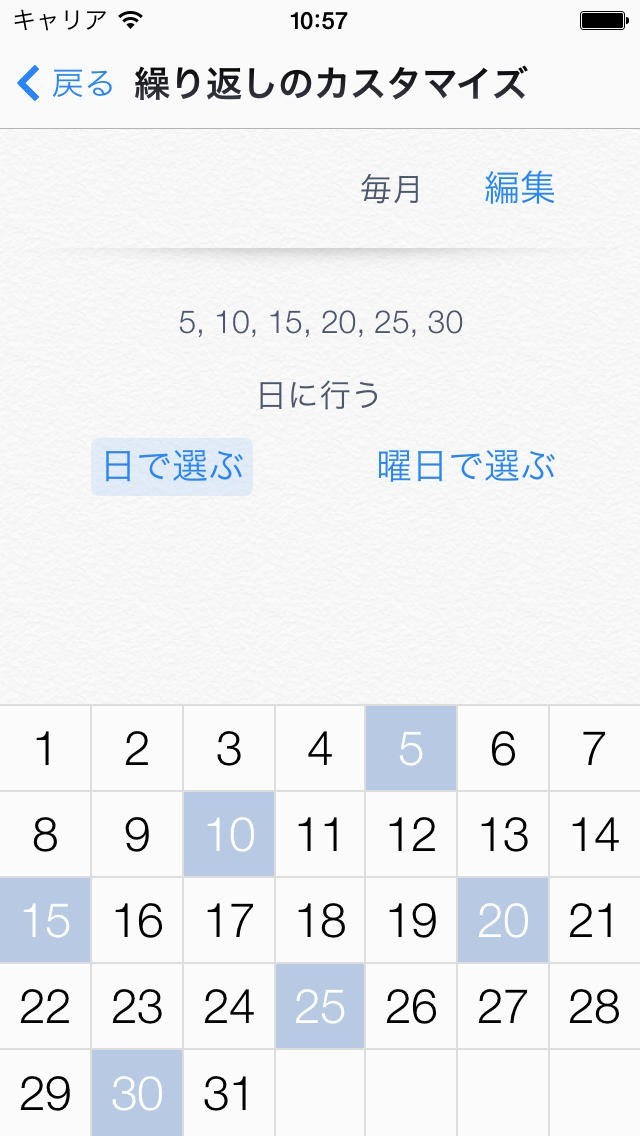Screen dimensions: 640x1136
Task: Add day 7 to the selection
Action: point(594,748)
